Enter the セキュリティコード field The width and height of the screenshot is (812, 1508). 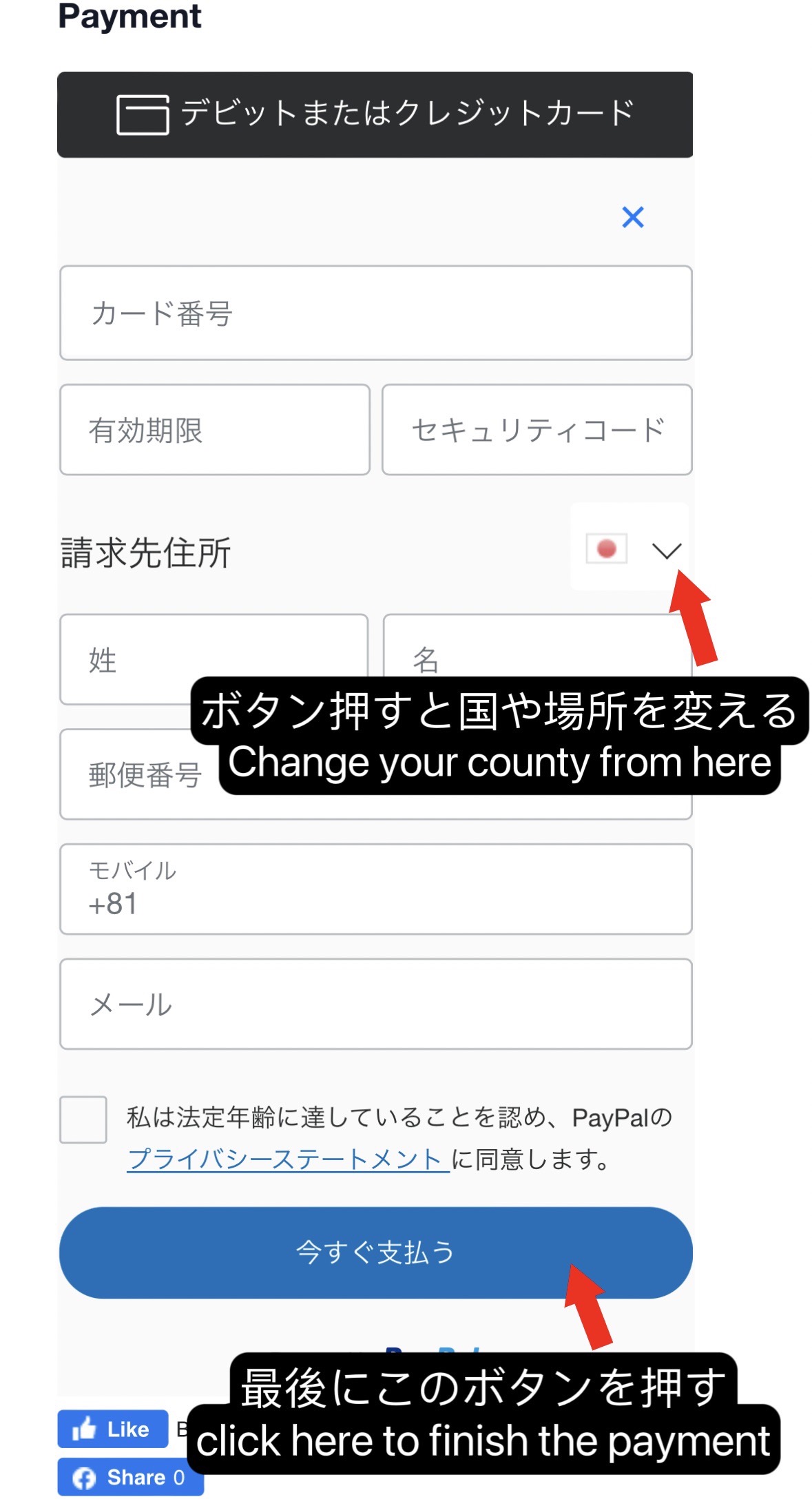(537, 430)
